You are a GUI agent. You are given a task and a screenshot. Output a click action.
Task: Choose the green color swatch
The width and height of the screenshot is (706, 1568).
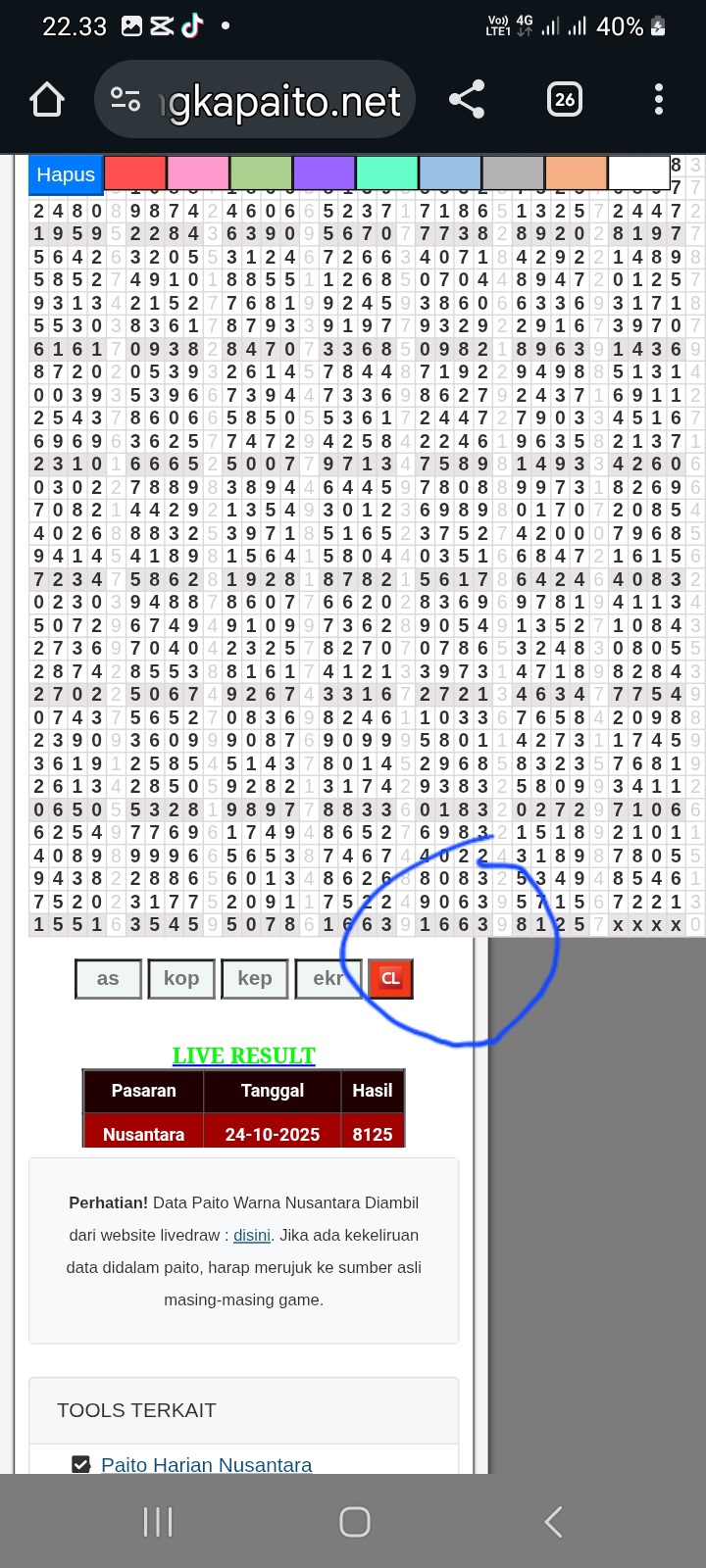(x=261, y=173)
